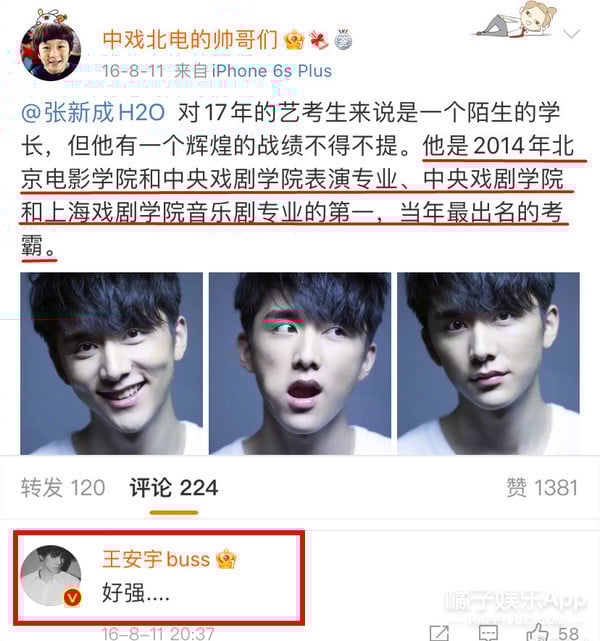
Task: Open 王安宇buss's avatar
Action: click(x=52, y=575)
